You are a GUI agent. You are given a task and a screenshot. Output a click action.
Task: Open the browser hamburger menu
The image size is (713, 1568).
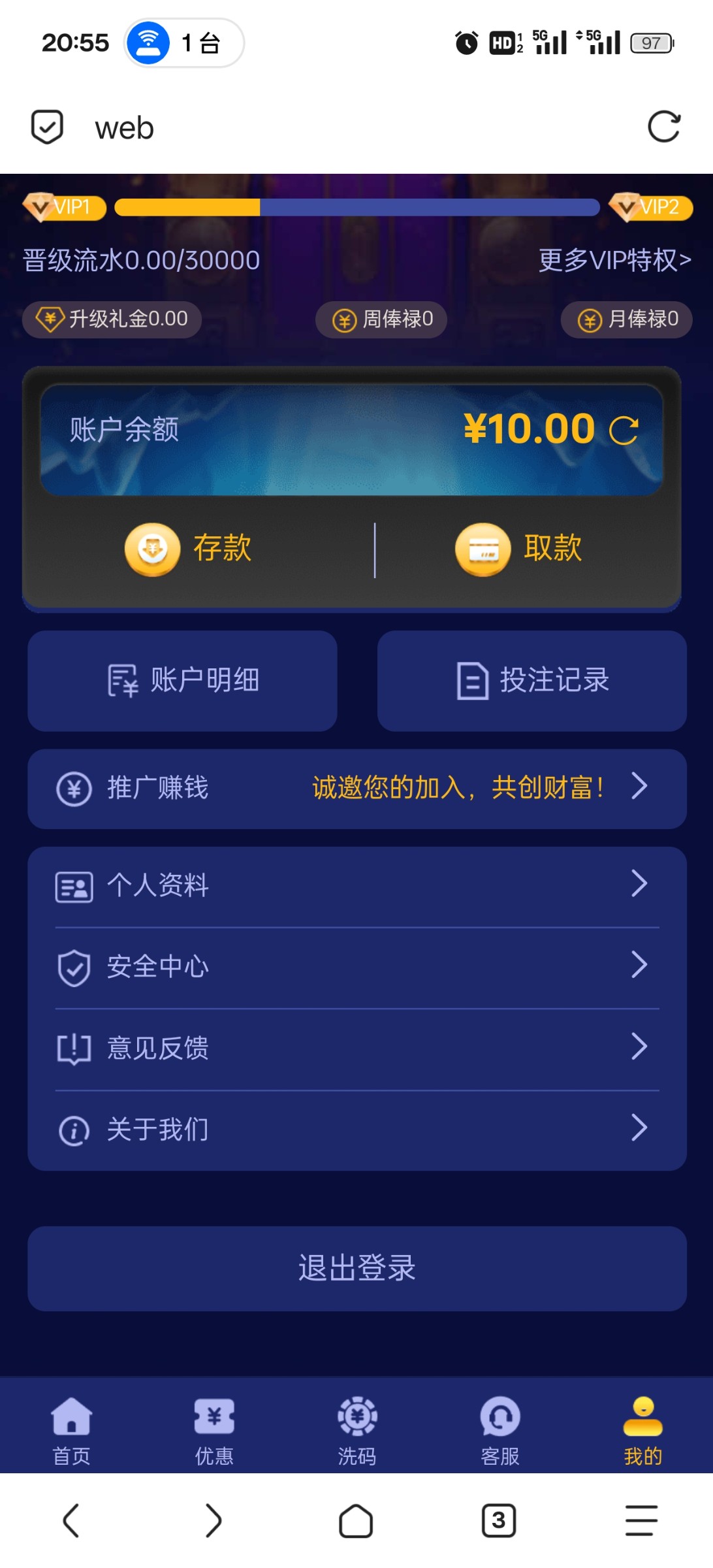[x=641, y=1521]
